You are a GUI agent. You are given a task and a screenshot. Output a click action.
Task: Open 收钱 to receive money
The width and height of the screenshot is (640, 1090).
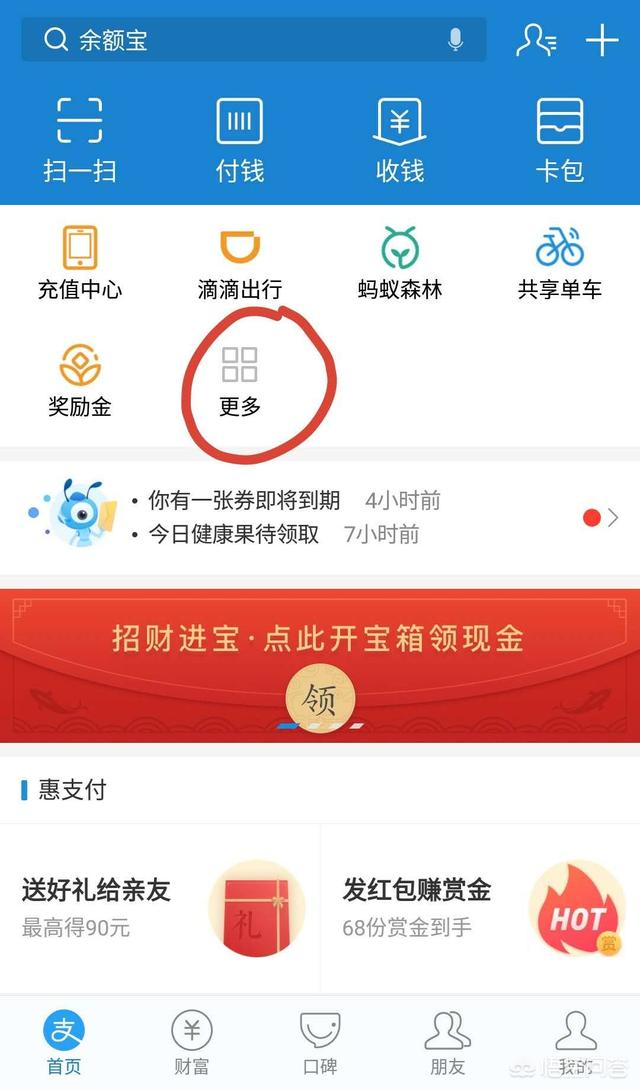400,140
